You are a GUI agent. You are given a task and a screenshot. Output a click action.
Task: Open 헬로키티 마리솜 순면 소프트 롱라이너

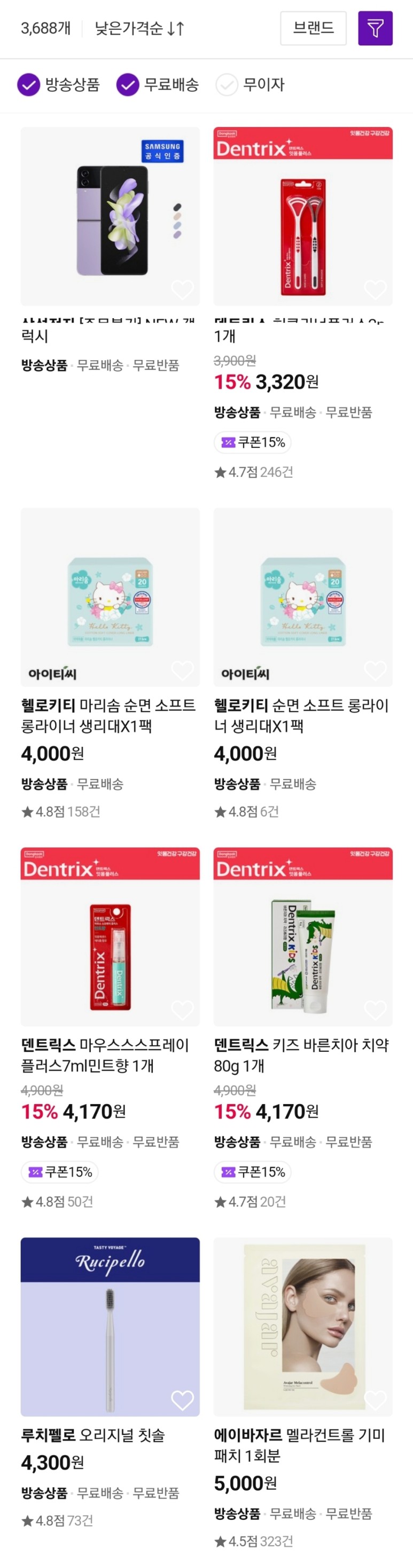(x=110, y=715)
